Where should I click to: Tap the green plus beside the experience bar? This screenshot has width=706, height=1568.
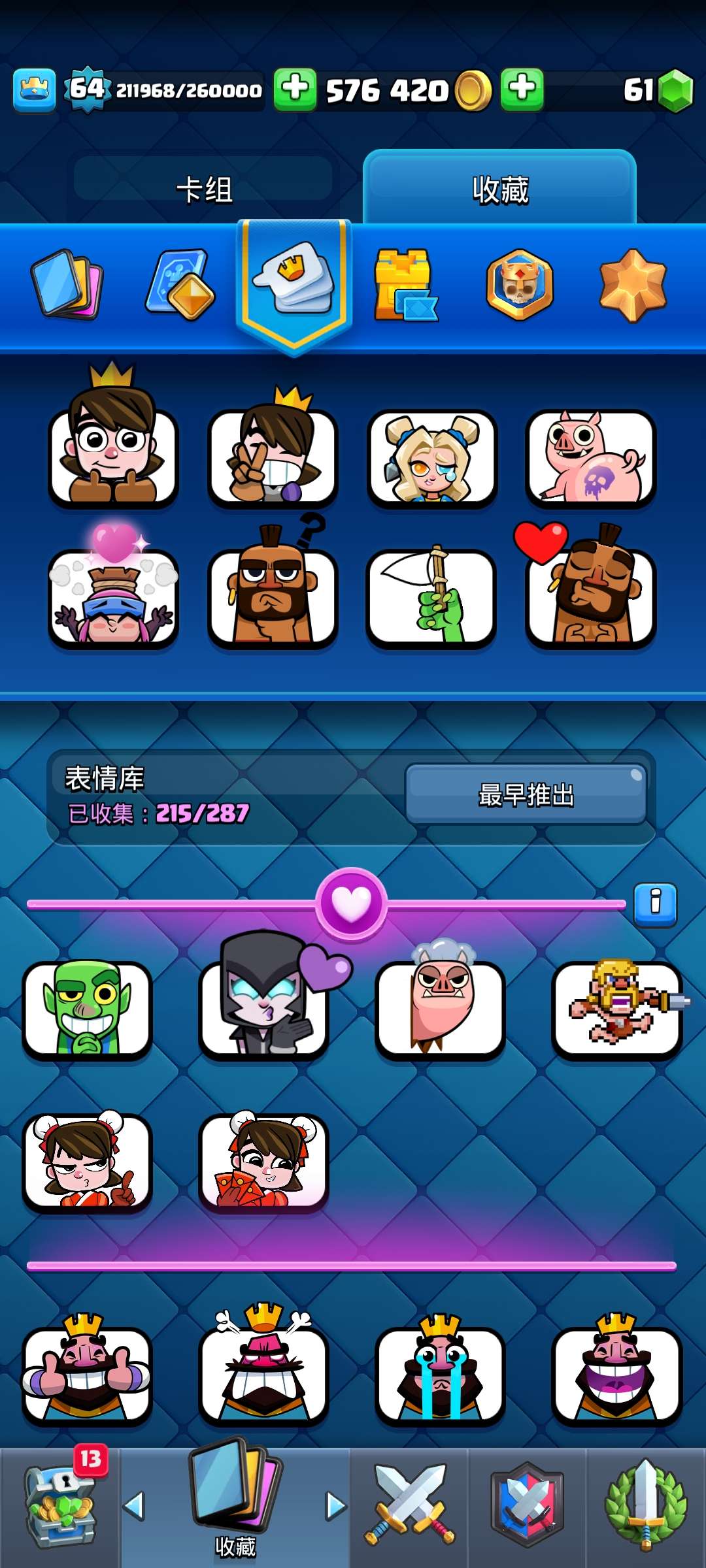[295, 90]
